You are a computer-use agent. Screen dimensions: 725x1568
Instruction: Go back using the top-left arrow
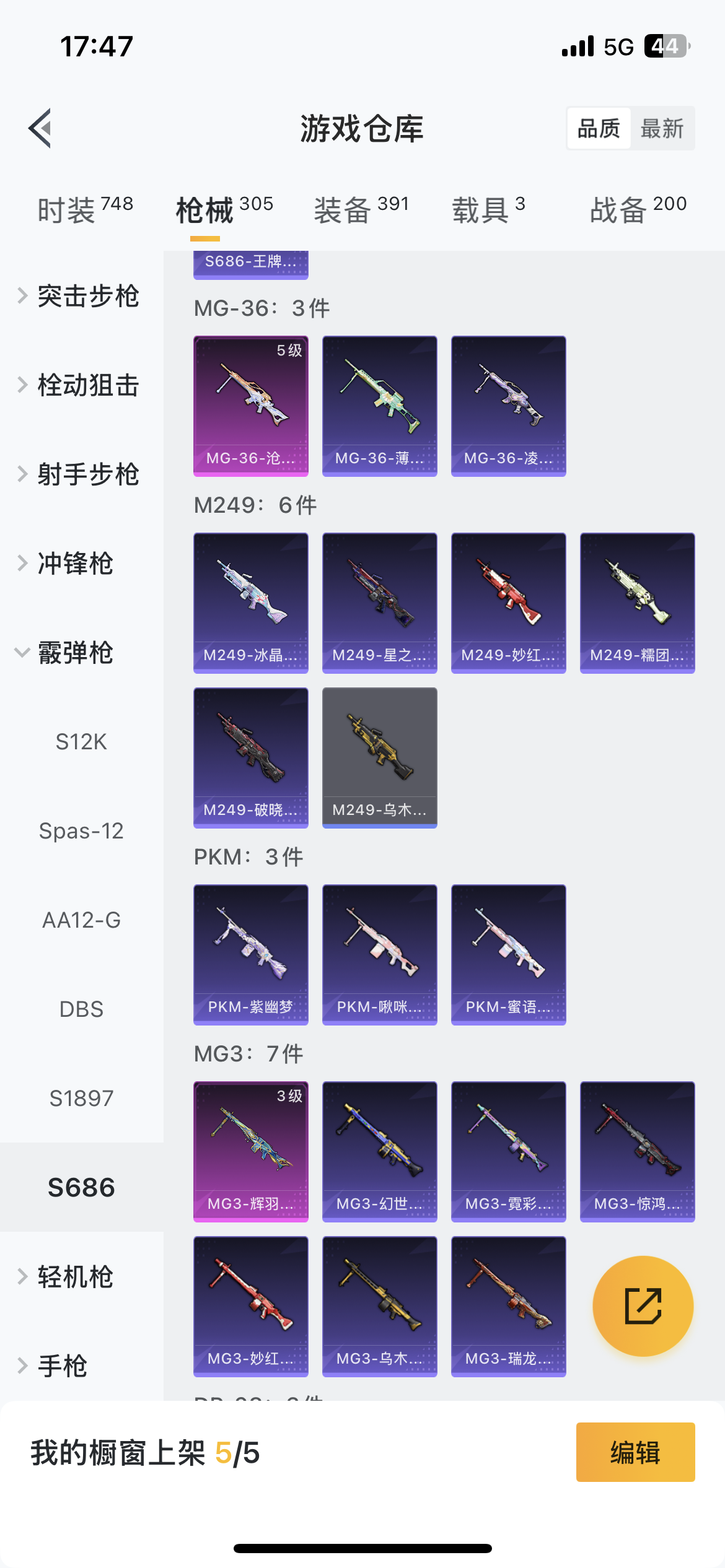point(40,128)
